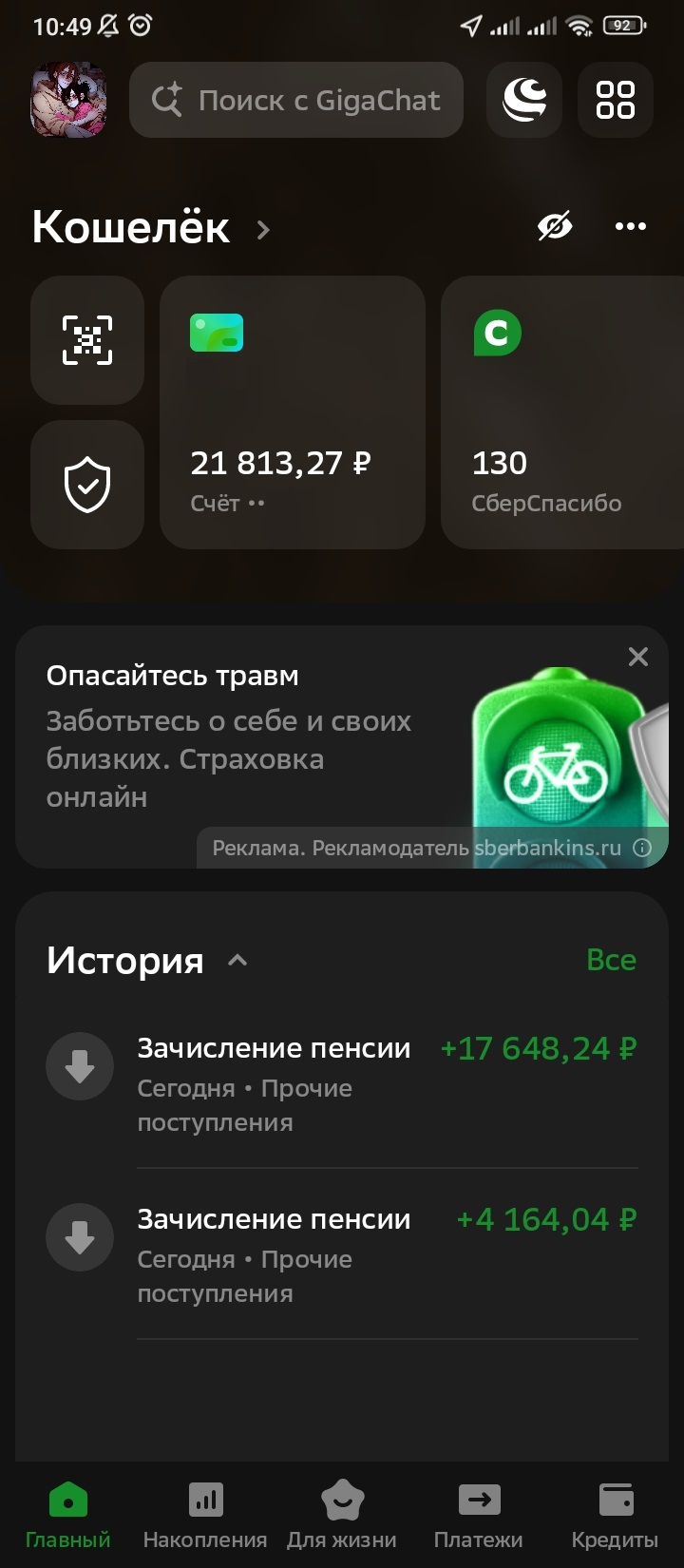Open the profile avatar
684x1568 pixels.
tap(68, 101)
